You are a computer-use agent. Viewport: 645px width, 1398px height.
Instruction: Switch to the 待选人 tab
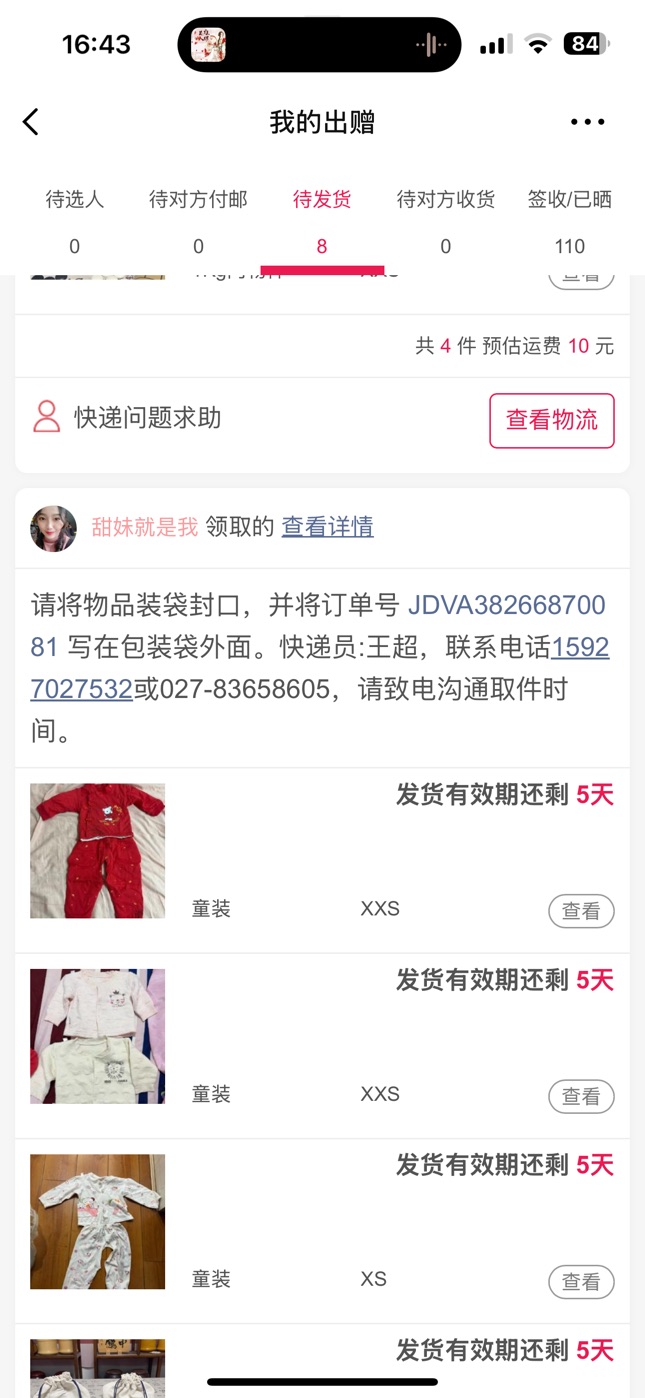click(x=74, y=219)
